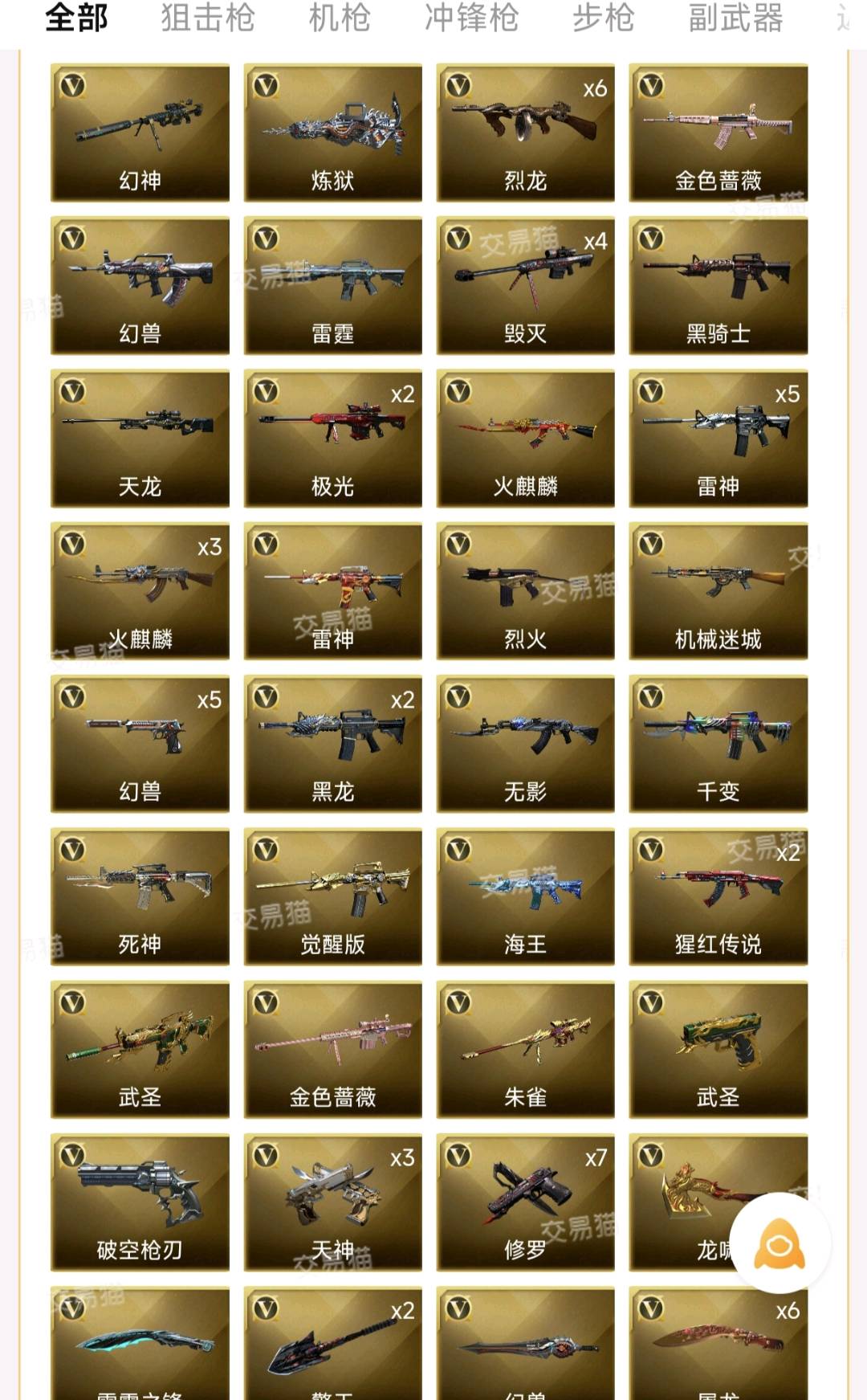The image size is (867, 1400).
Task: Open the 步枪 tab
Action: 604,18
